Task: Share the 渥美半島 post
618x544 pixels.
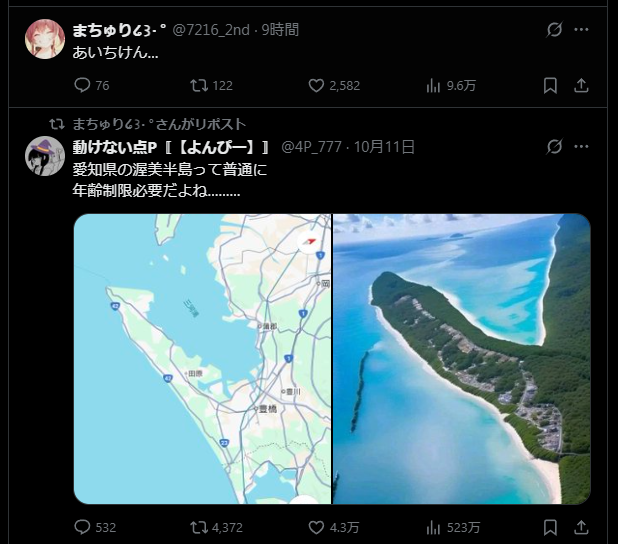Action: tap(581, 527)
